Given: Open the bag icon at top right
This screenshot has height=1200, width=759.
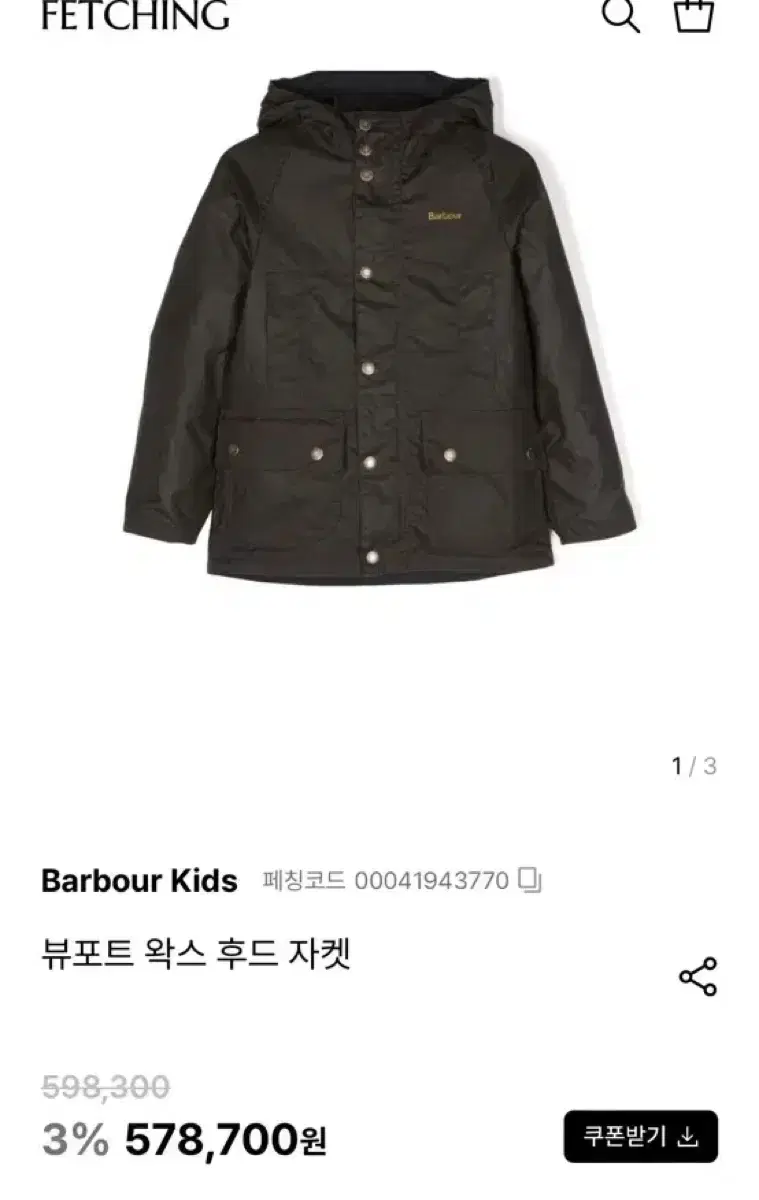Looking at the screenshot, I should point(697,17).
